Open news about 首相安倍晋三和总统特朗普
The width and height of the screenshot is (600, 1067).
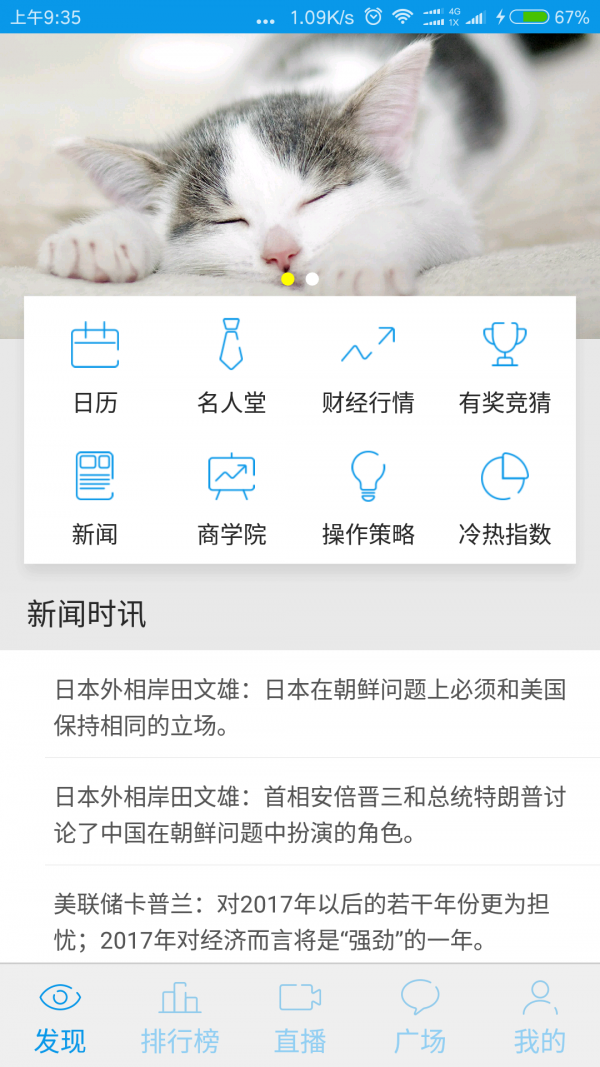point(310,814)
